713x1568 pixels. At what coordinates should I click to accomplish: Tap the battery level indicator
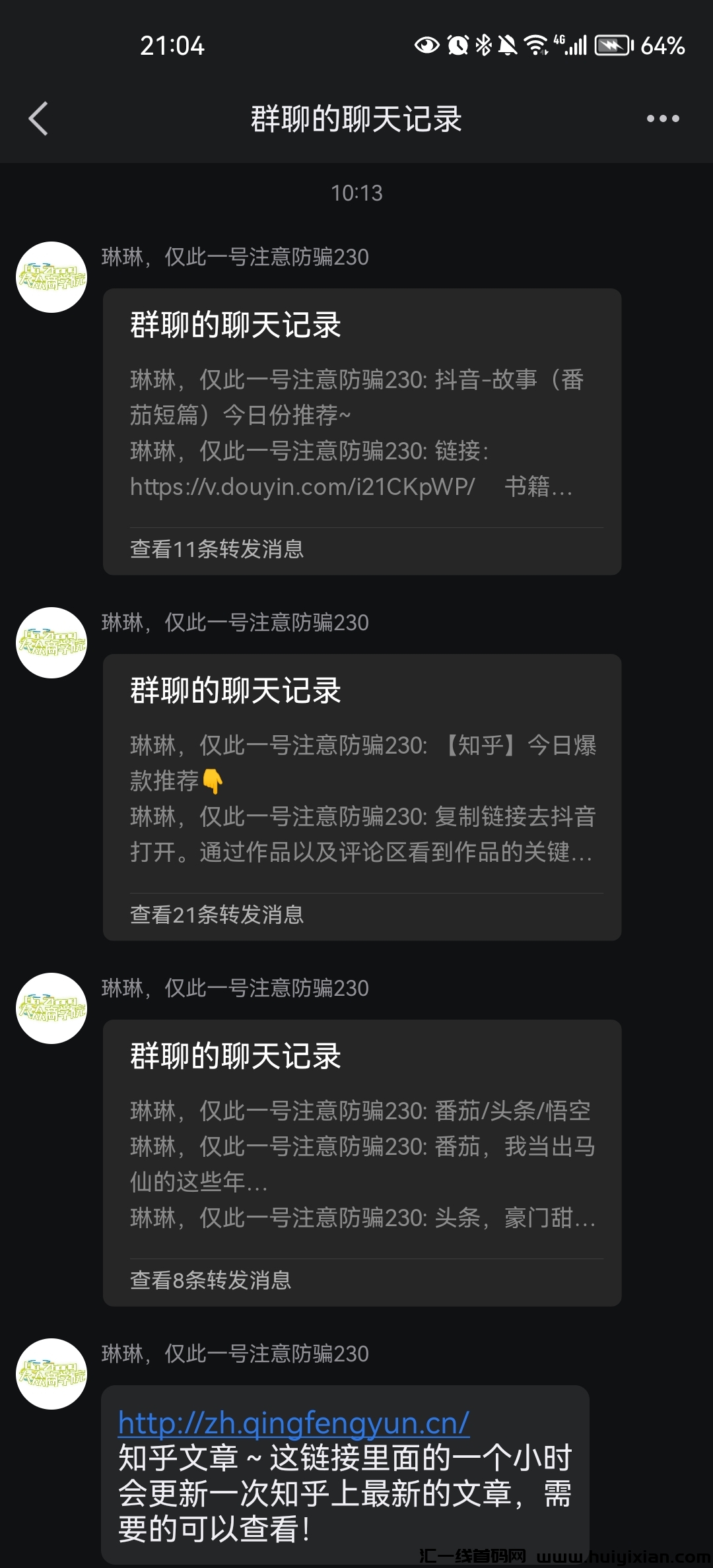tap(611, 45)
